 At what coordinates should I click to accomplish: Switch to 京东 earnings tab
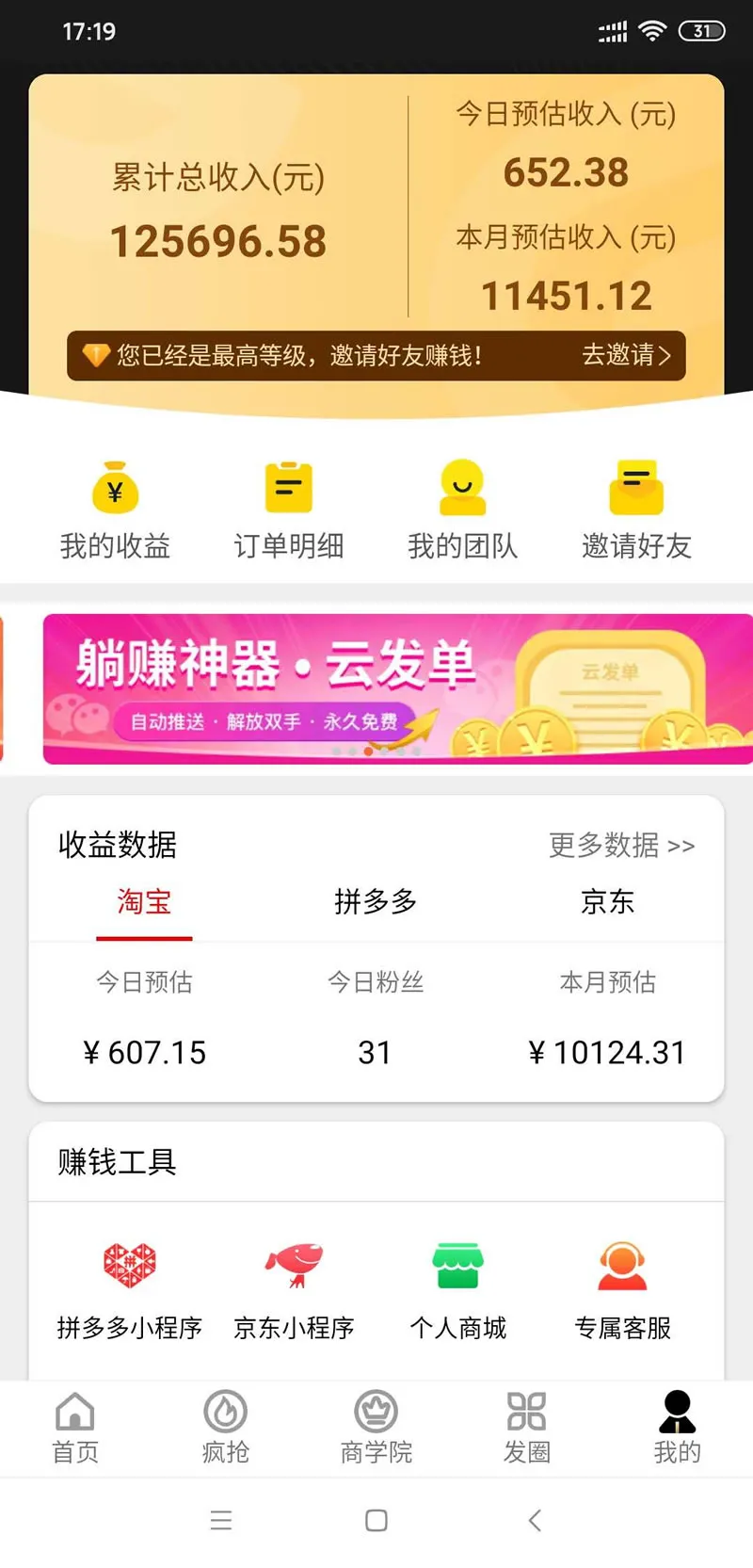[x=607, y=902]
